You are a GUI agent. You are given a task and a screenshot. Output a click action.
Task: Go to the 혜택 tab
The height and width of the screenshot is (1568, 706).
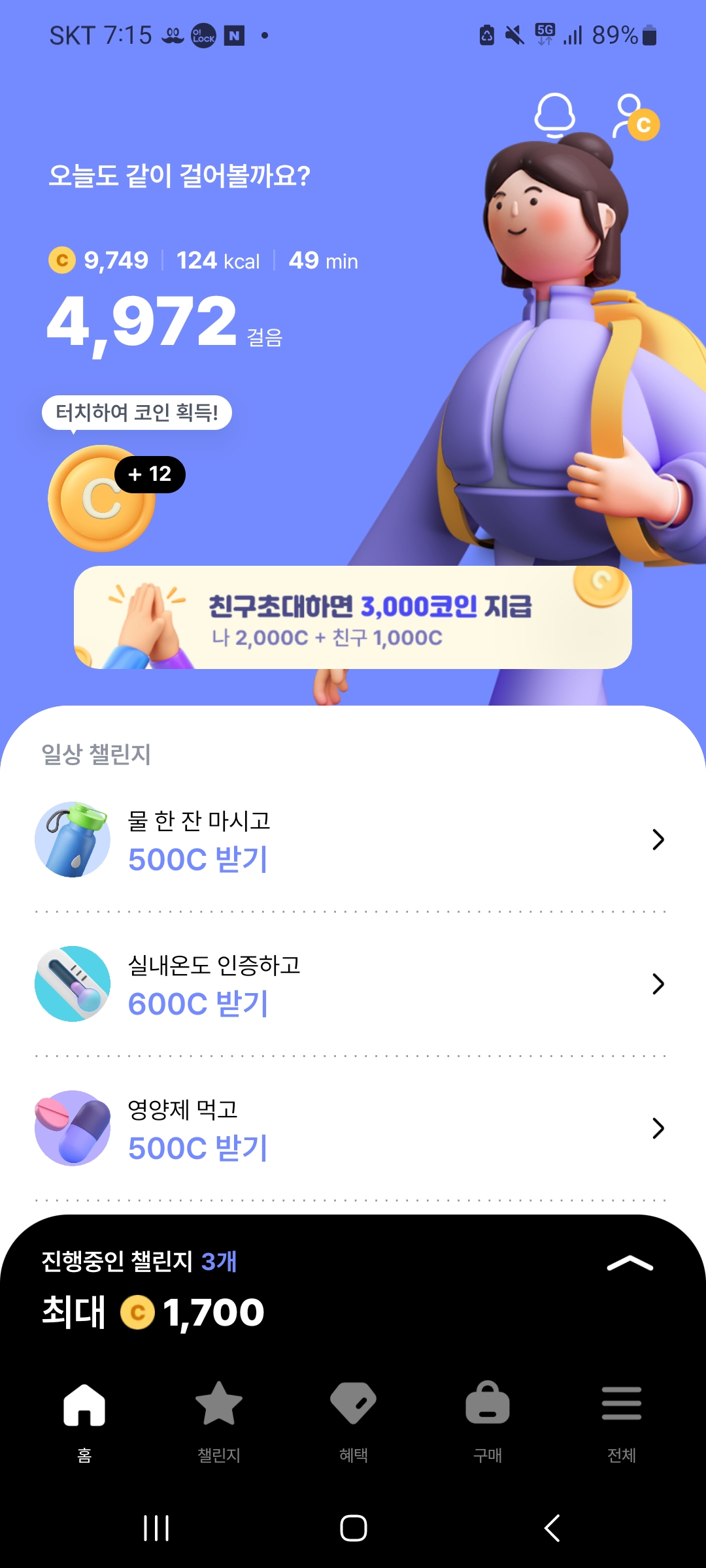point(353,1418)
